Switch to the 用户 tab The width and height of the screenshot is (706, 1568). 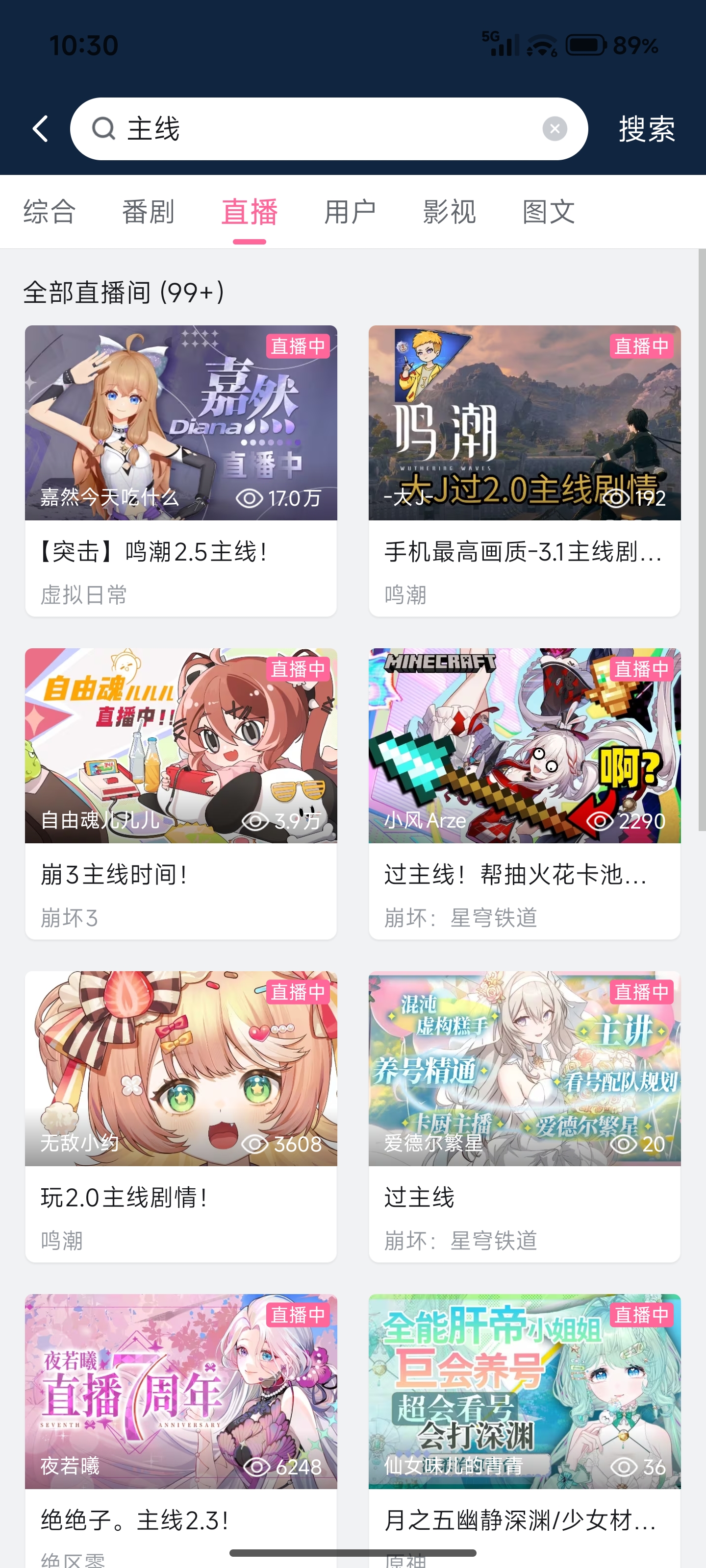point(350,212)
